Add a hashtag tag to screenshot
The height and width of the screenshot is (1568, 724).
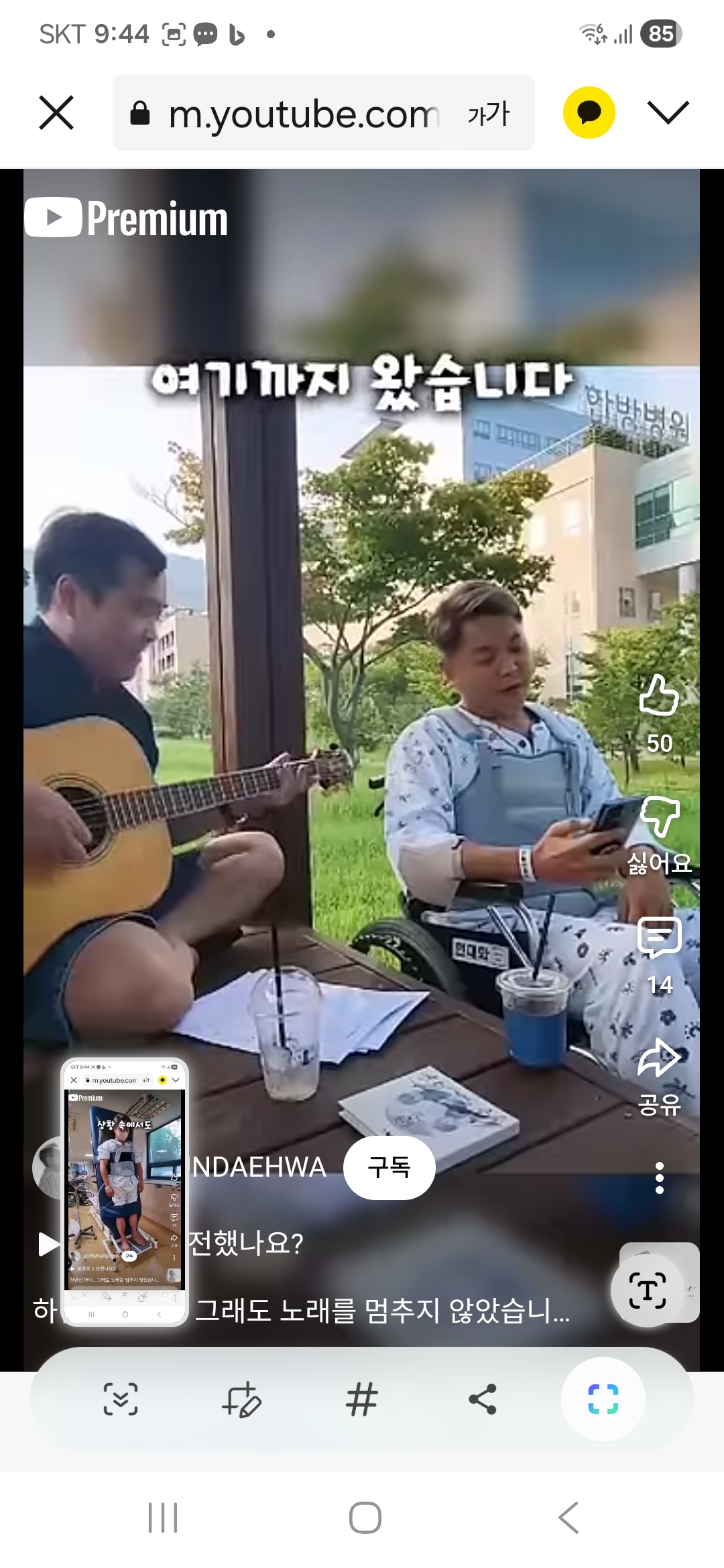point(362,1399)
